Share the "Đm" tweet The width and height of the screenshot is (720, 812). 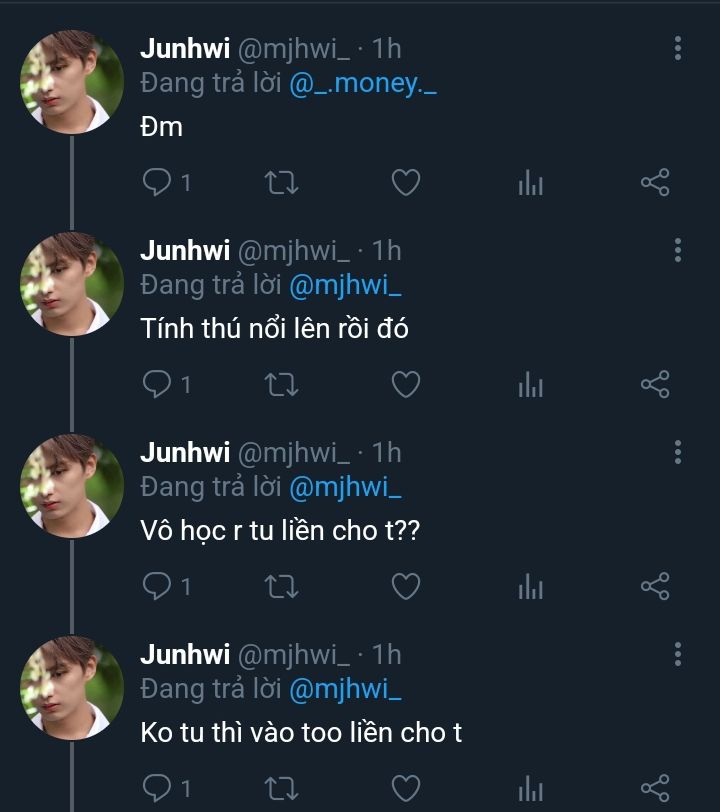tap(655, 182)
